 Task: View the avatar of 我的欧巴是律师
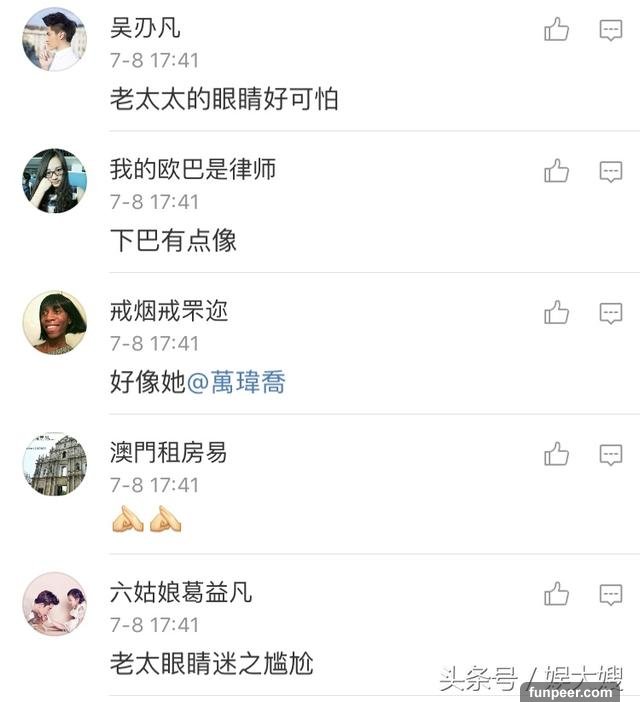click(54, 181)
